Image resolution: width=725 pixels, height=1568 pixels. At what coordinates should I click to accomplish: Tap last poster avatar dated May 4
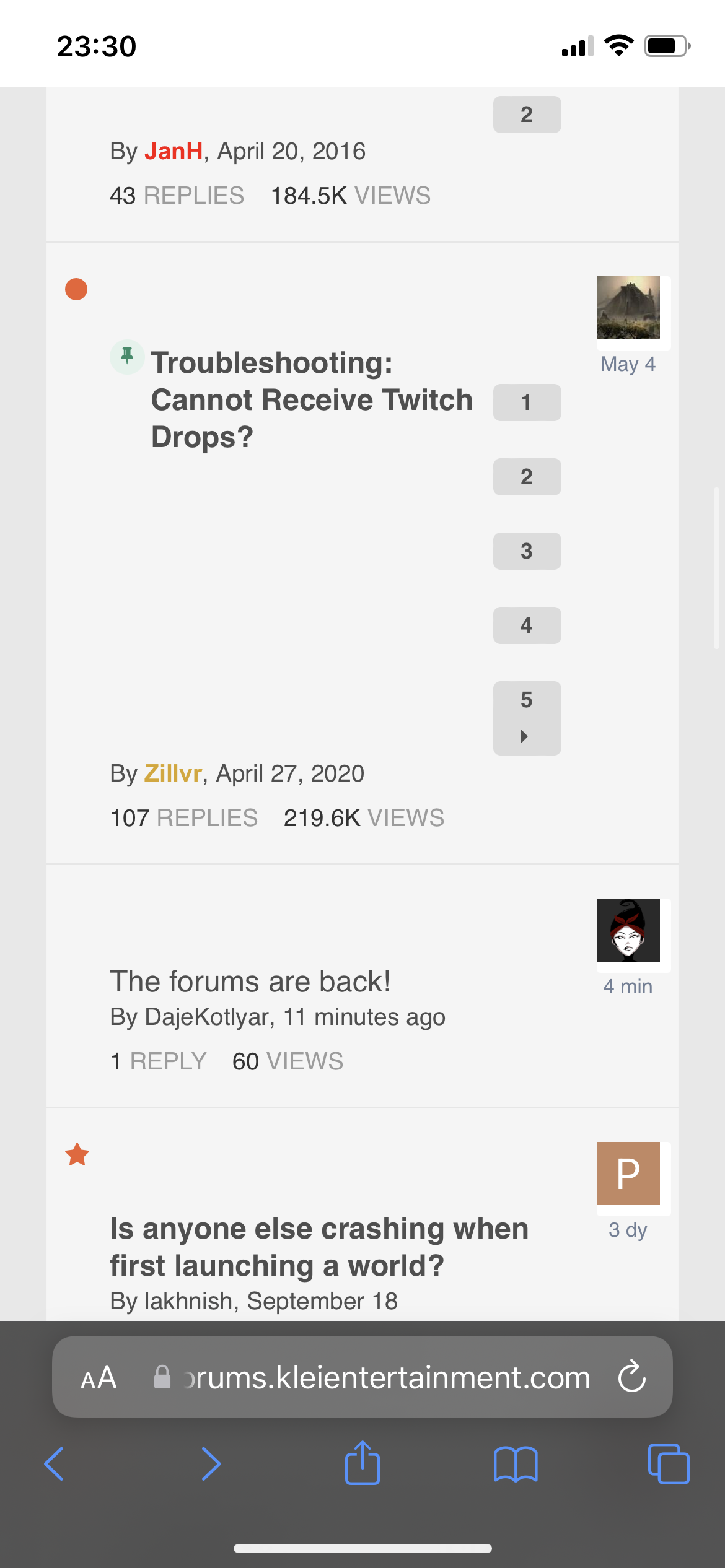coord(628,308)
